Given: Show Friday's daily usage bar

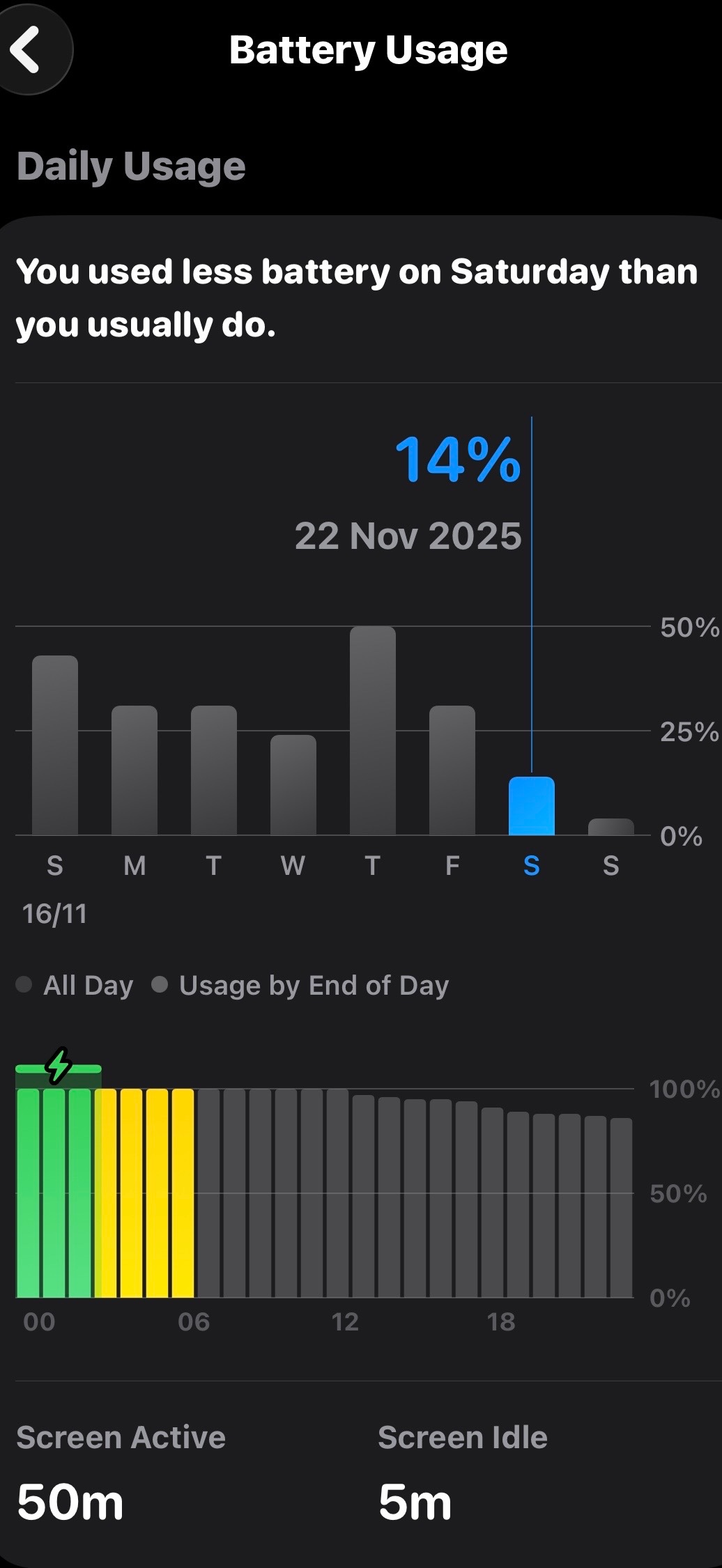Looking at the screenshot, I should tap(452, 770).
